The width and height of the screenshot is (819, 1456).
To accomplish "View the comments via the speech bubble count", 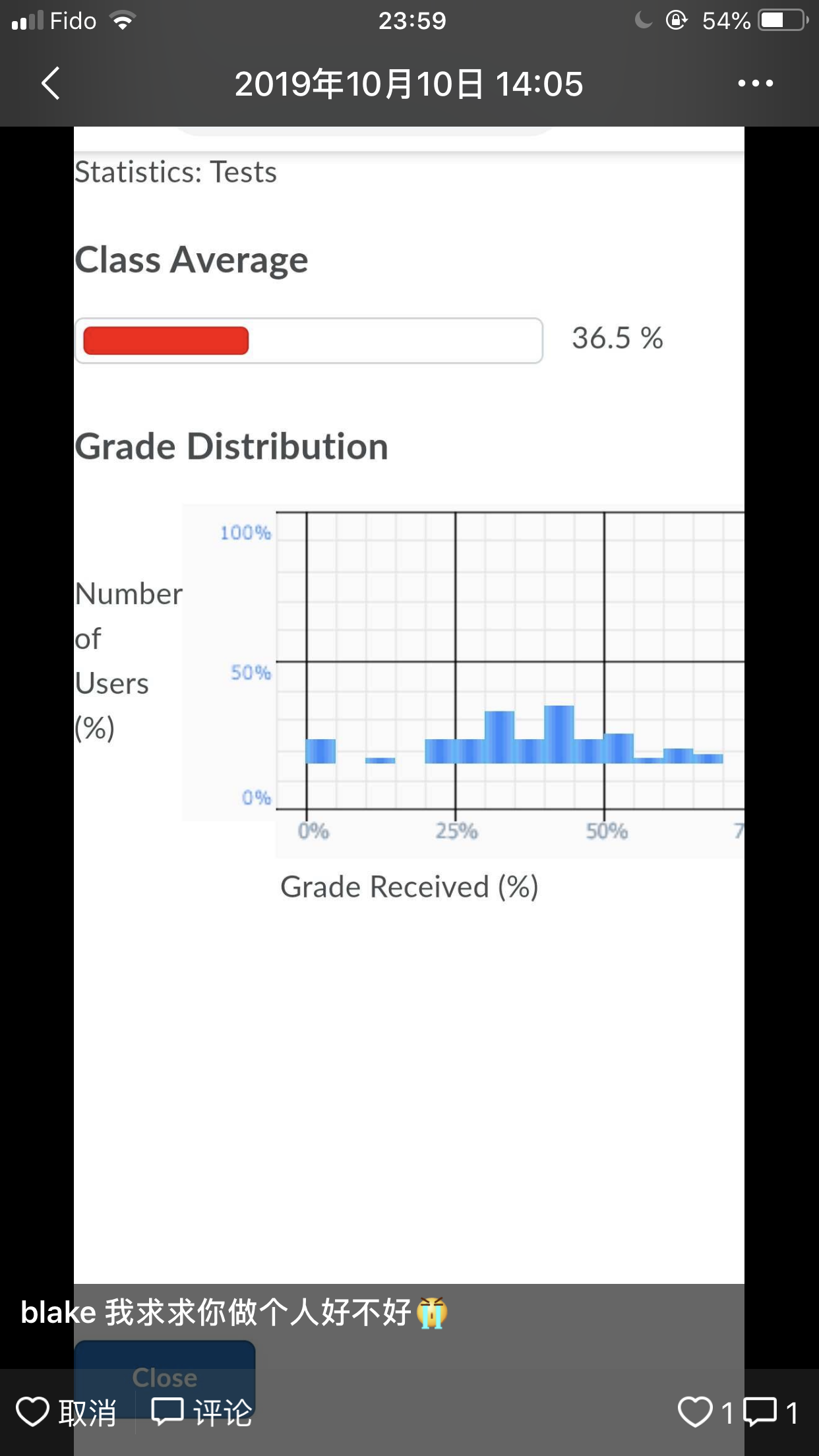I will [771, 1412].
